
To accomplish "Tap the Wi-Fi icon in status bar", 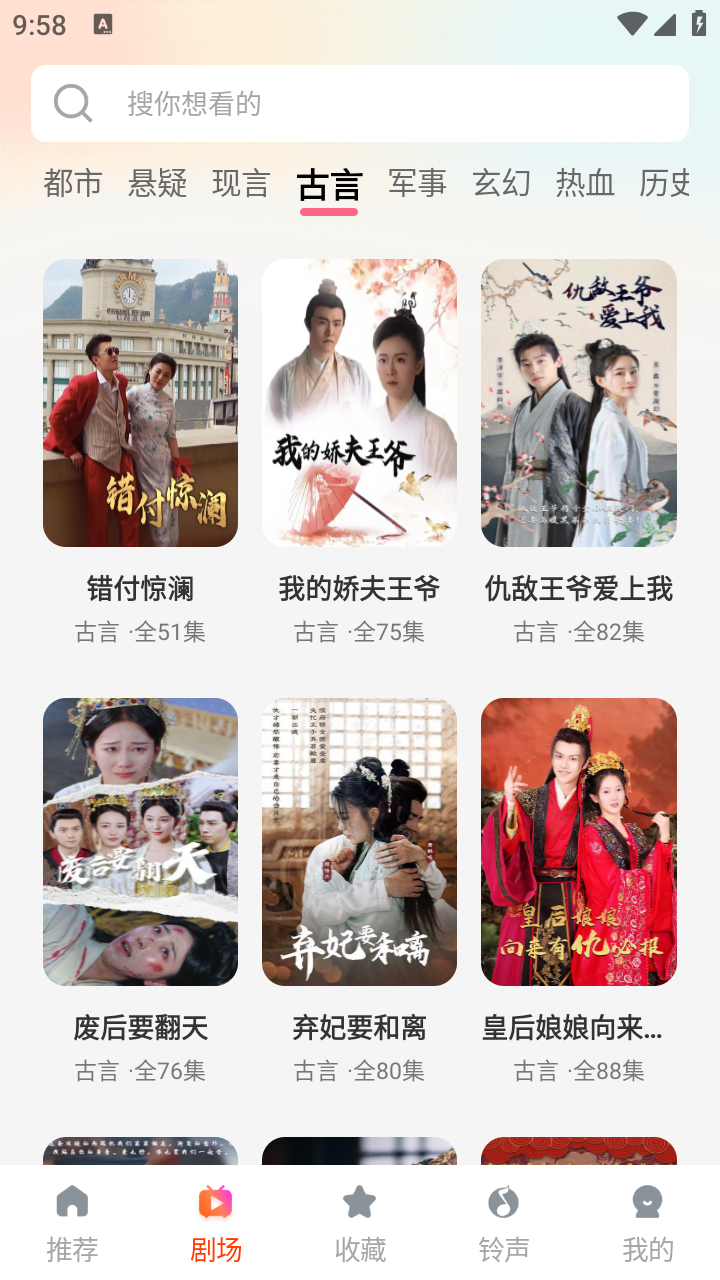I will (633, 22).
